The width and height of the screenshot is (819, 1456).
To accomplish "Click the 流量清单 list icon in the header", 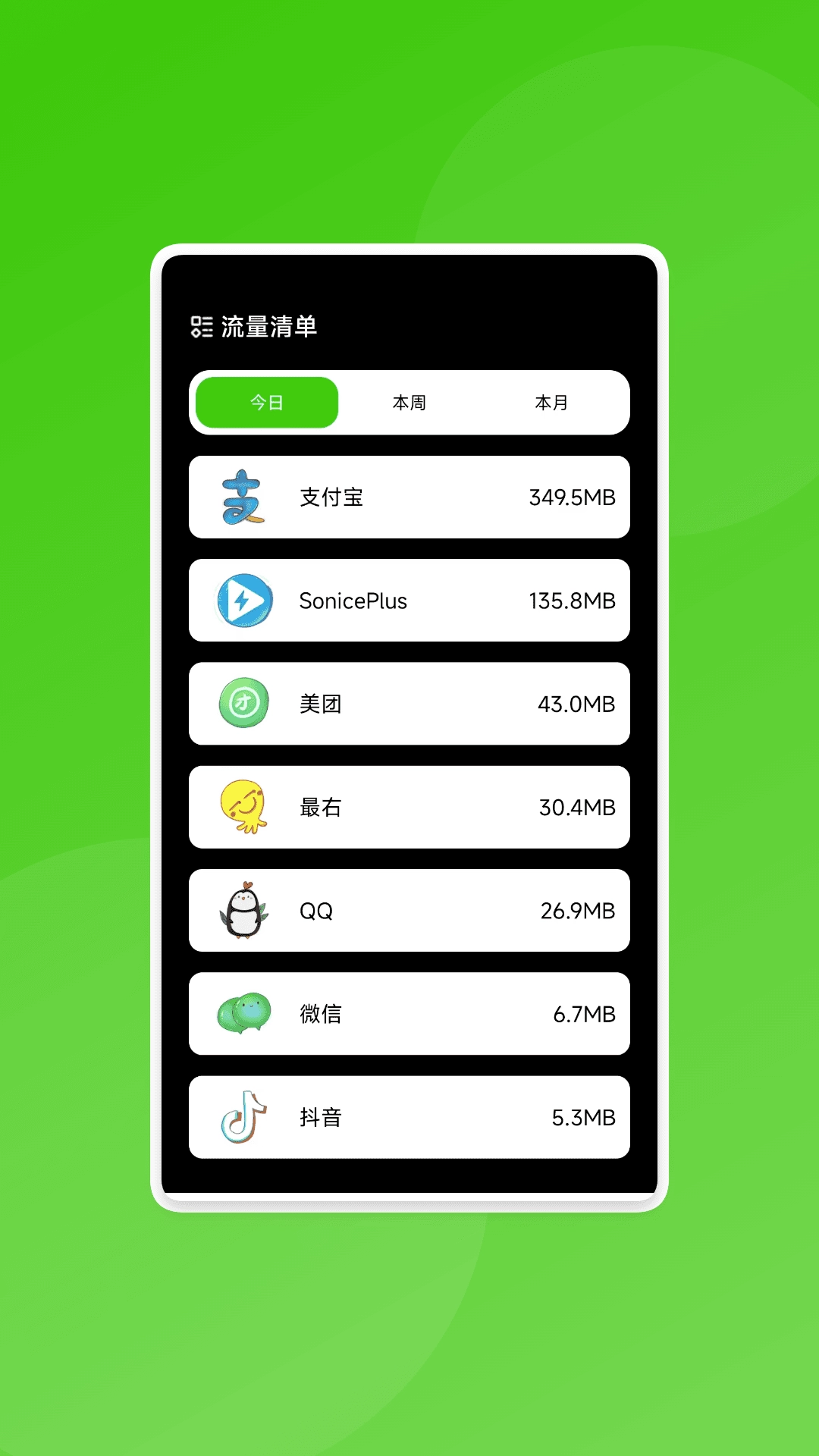I will 199,324.
